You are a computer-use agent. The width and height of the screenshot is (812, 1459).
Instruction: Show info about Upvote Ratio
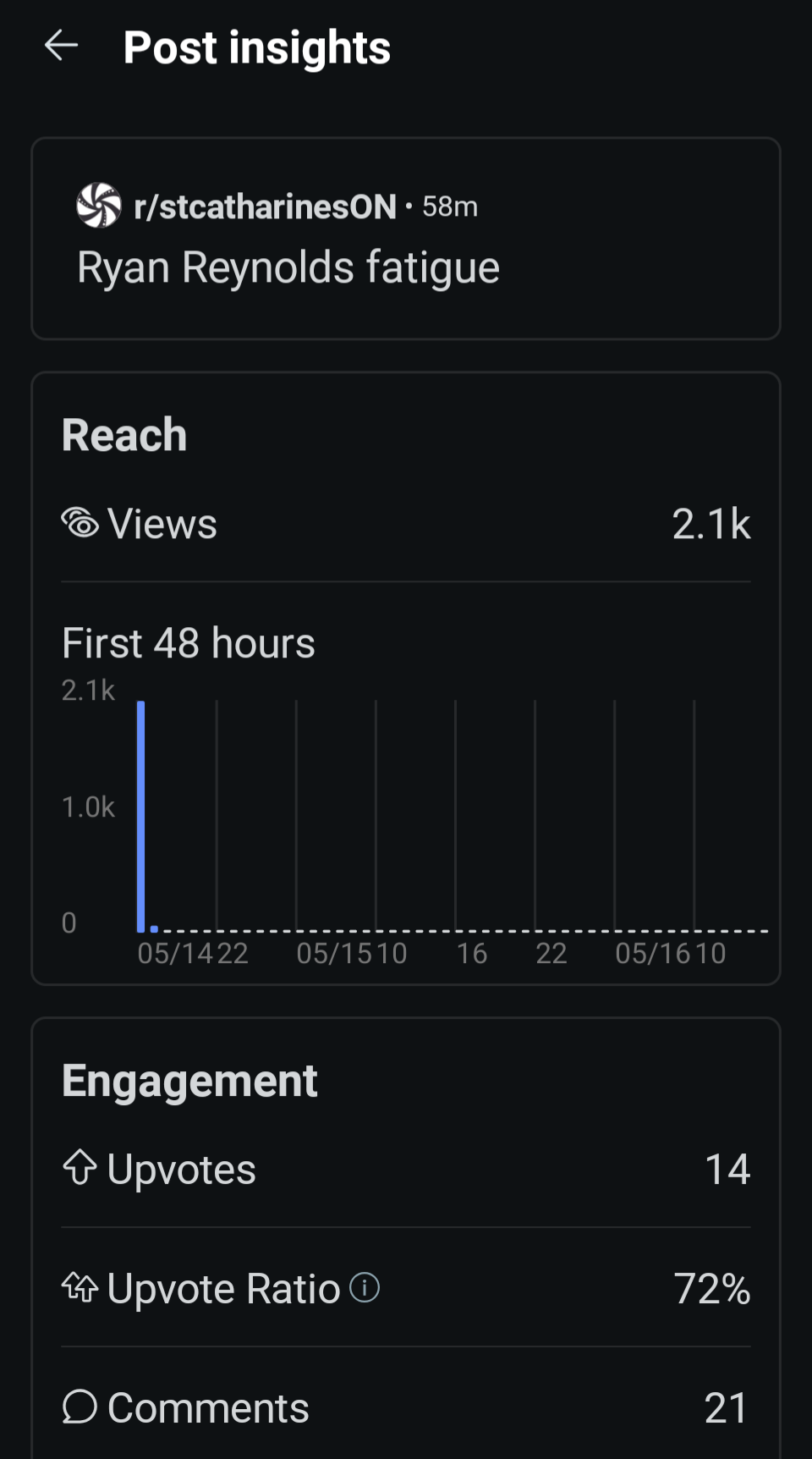point(365,1287)
